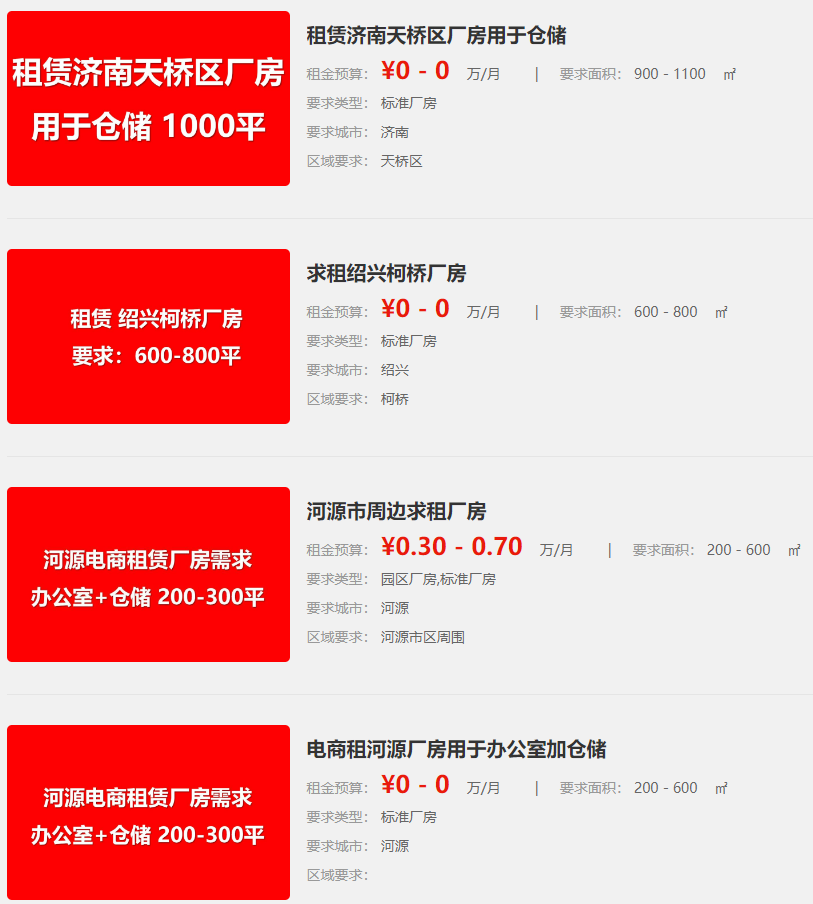
Task: Open listing titled 电商租河源厂房用于办公室加仓储
Action: click(456, 750)
